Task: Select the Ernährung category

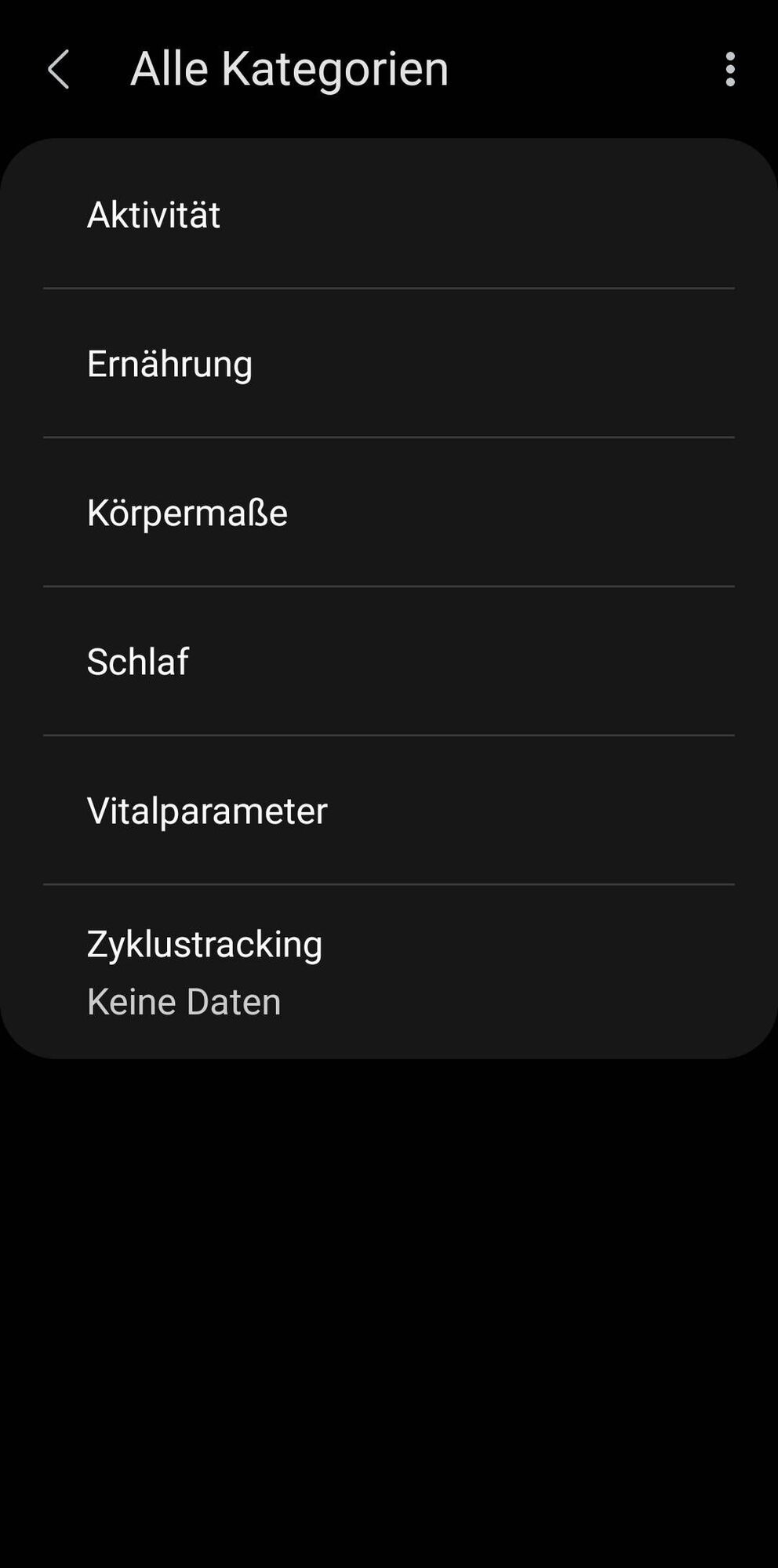Action: click(389, 364)
